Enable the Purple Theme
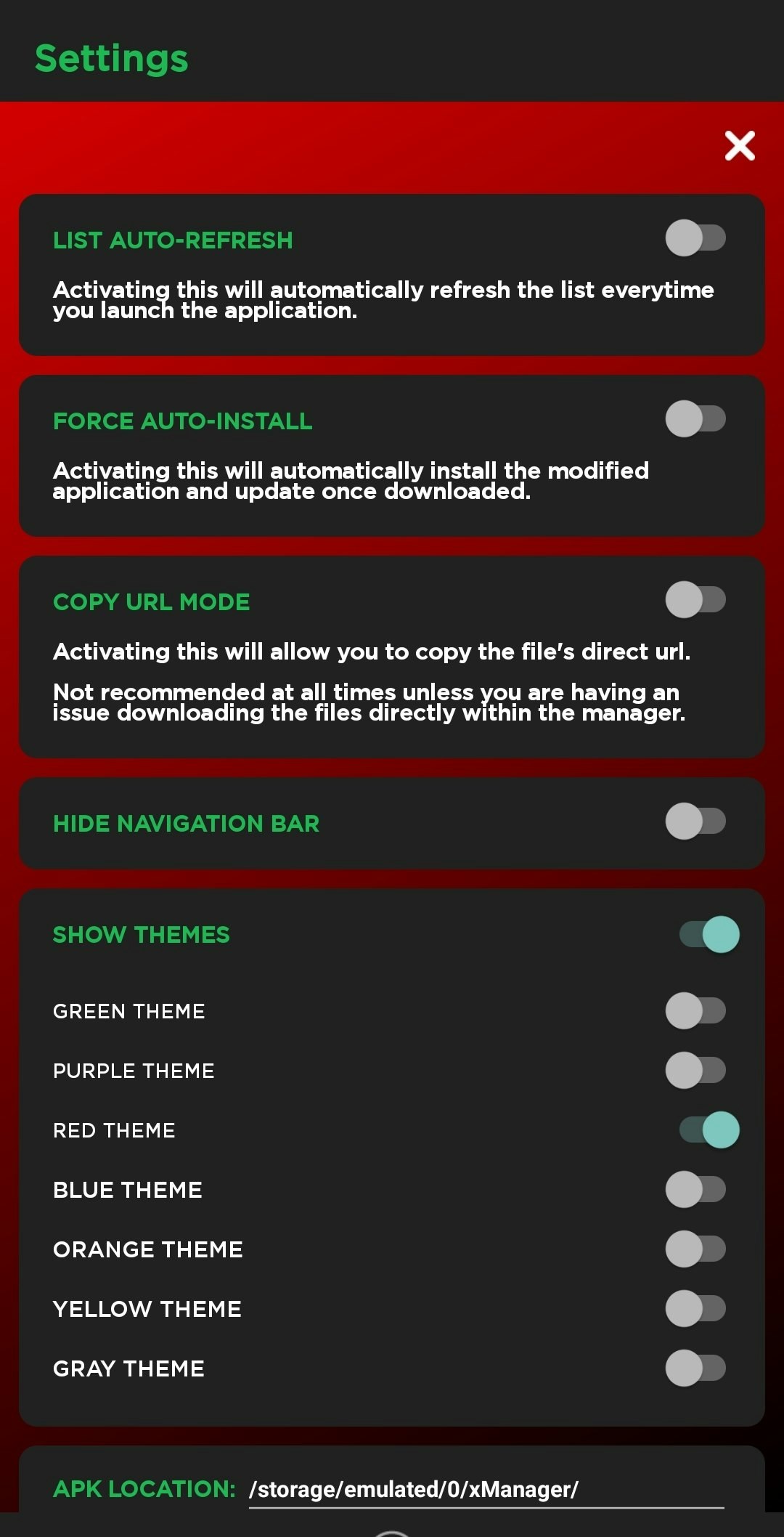This screenshot has width=784, height=1537. coord(697,1070)
